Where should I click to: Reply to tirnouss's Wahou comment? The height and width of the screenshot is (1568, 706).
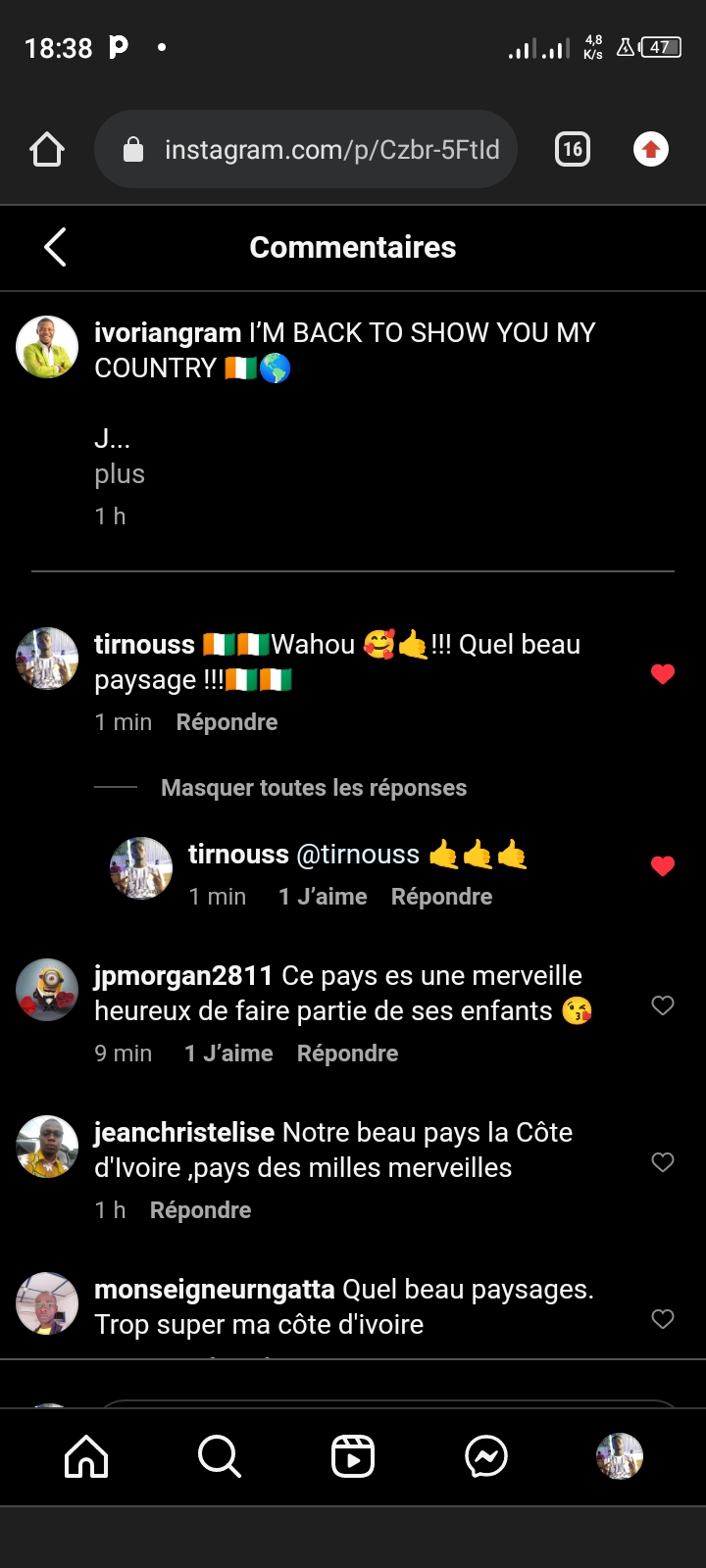coord(227,722)
